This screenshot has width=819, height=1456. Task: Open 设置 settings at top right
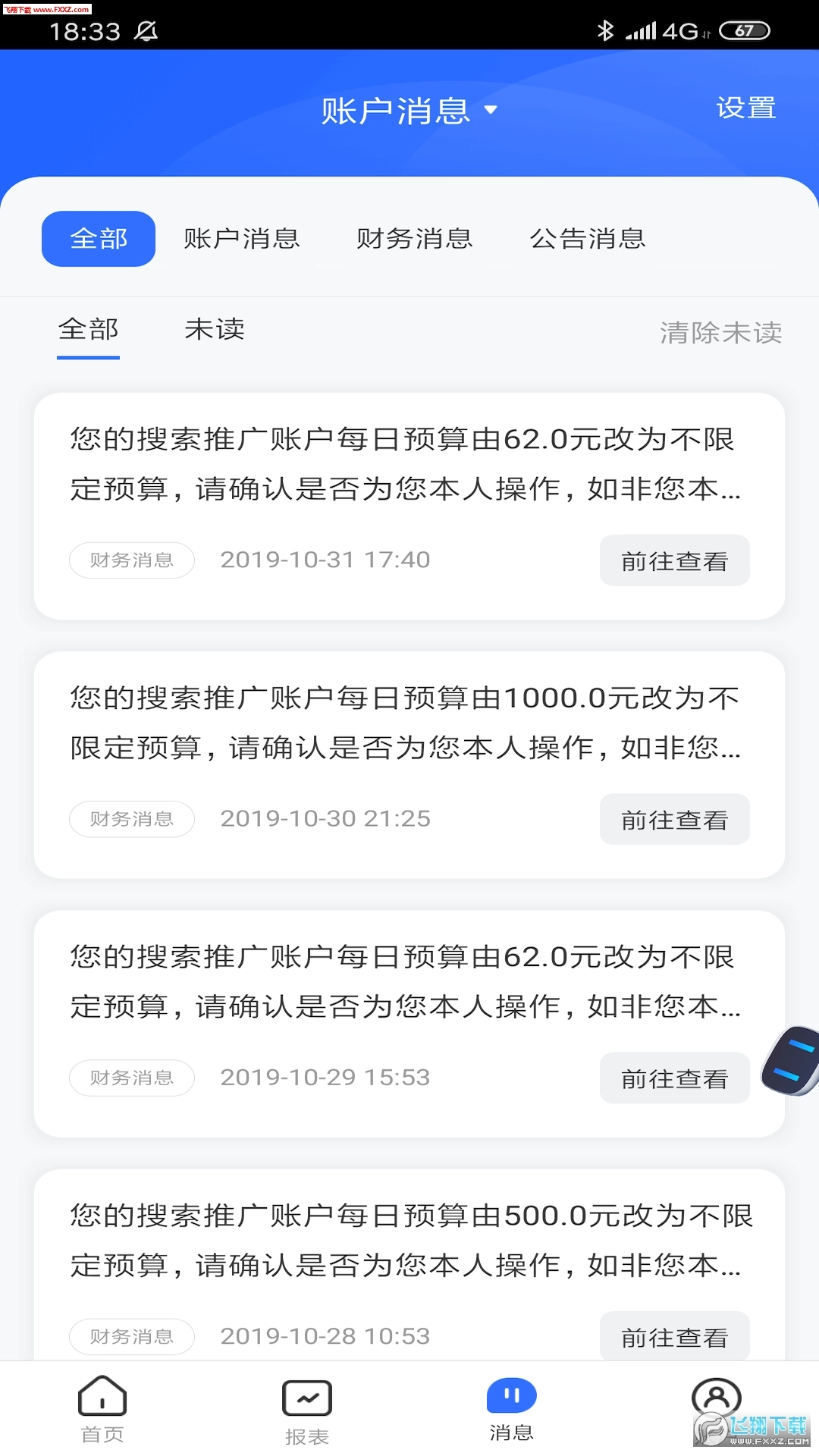point(745,107)
